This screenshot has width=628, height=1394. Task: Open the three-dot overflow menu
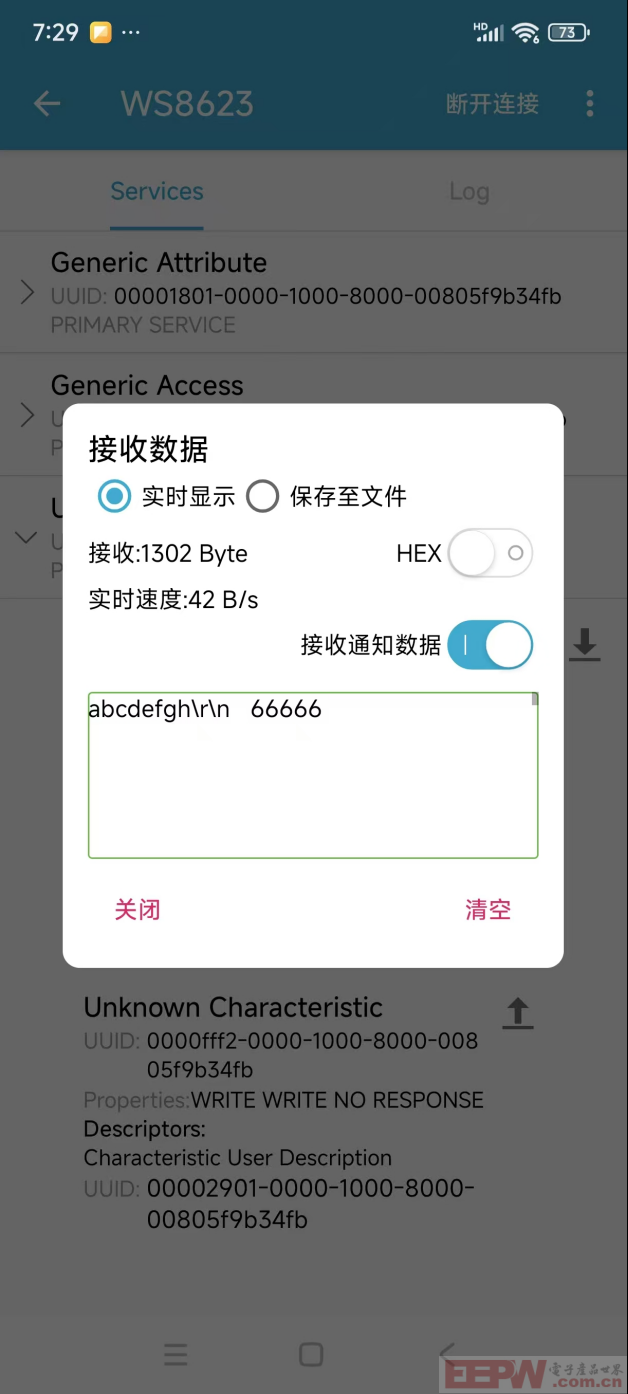pyautogui.click(x=590, y=103)
